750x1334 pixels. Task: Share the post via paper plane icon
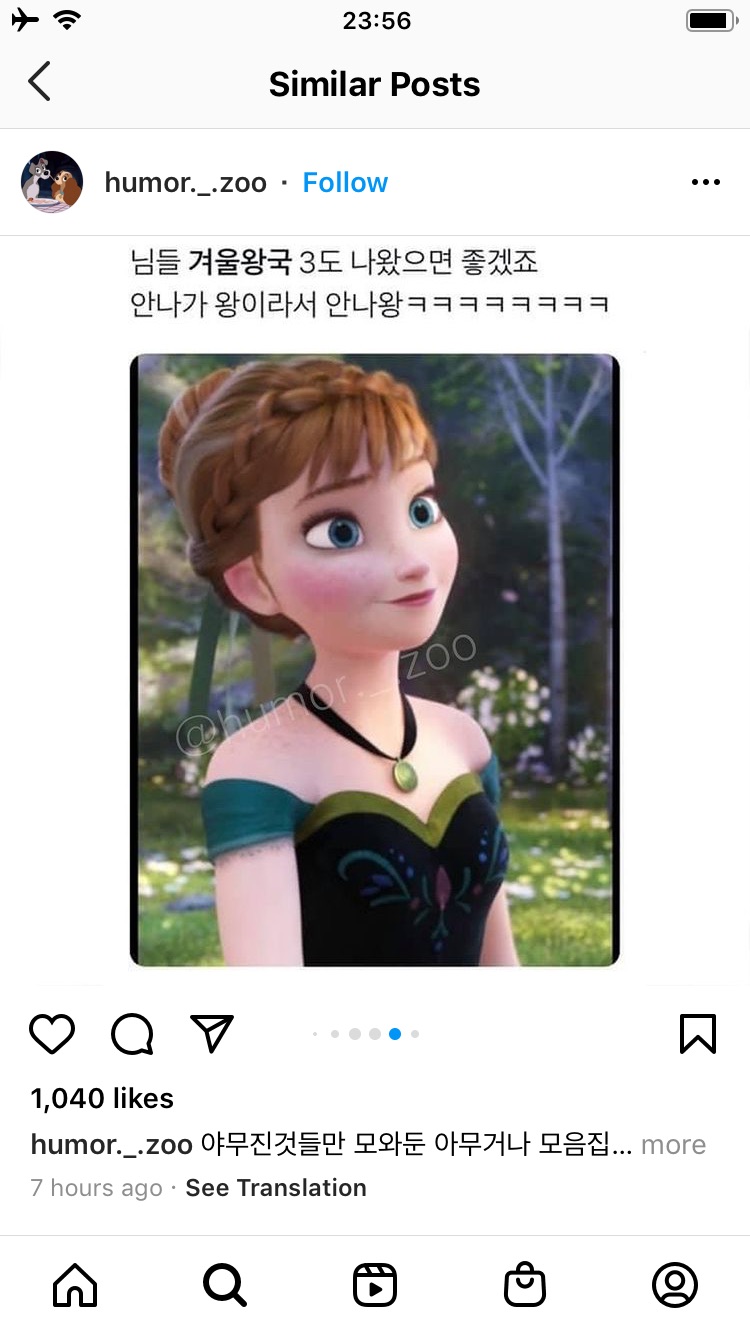[x=212, y=1034]
